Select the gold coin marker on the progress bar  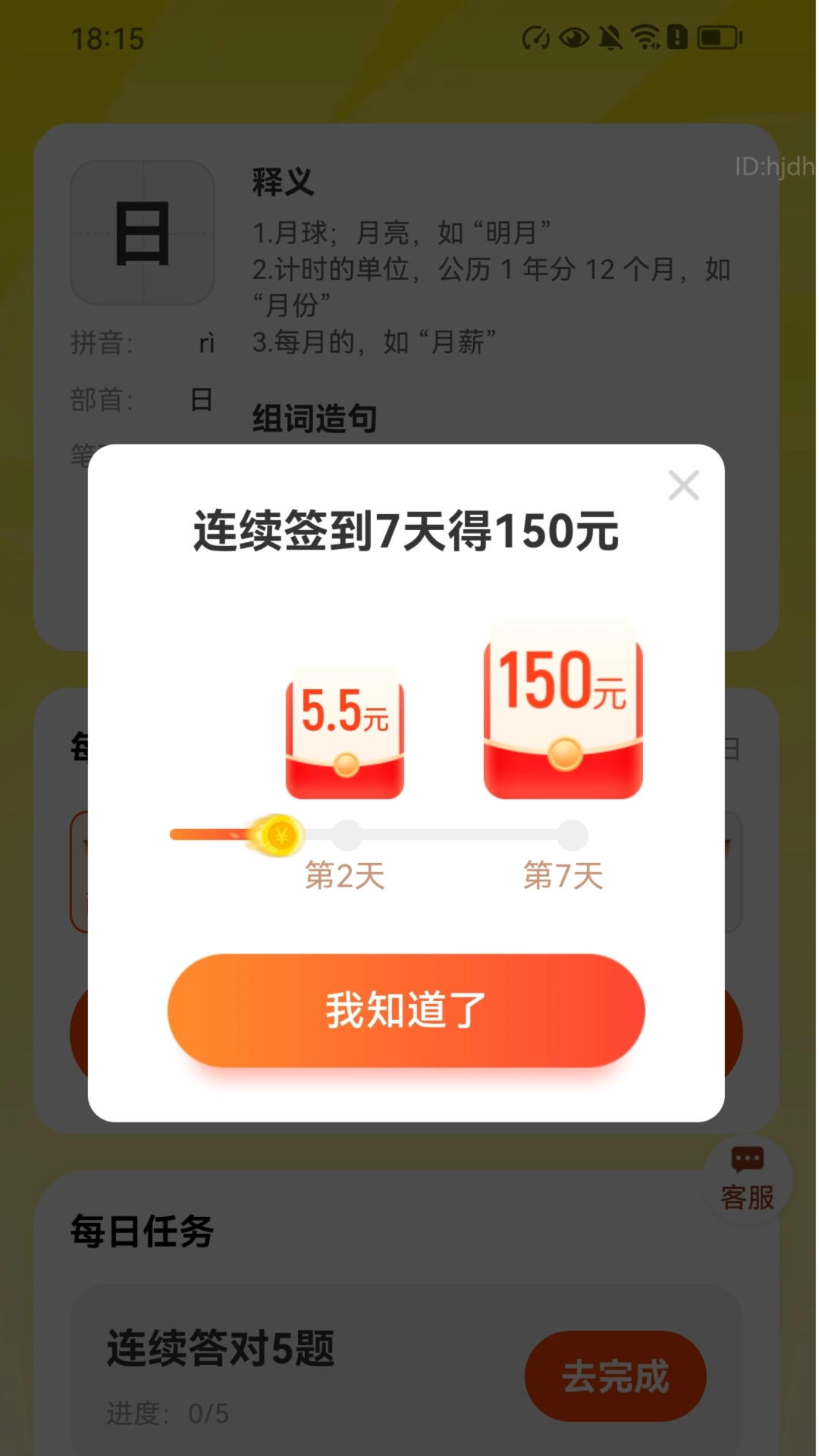click(x=275, y=834)
